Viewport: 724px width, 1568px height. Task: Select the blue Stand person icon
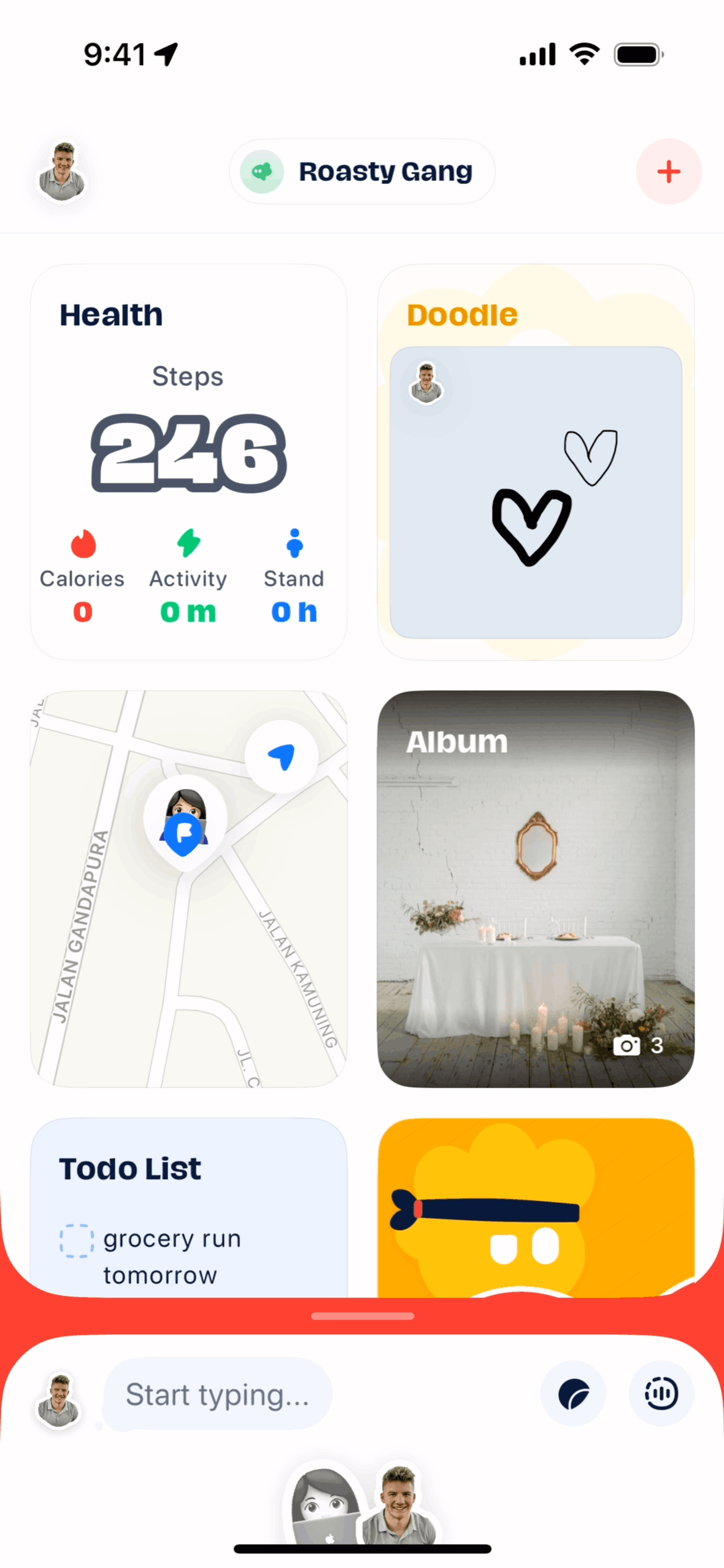click(293, 543)
